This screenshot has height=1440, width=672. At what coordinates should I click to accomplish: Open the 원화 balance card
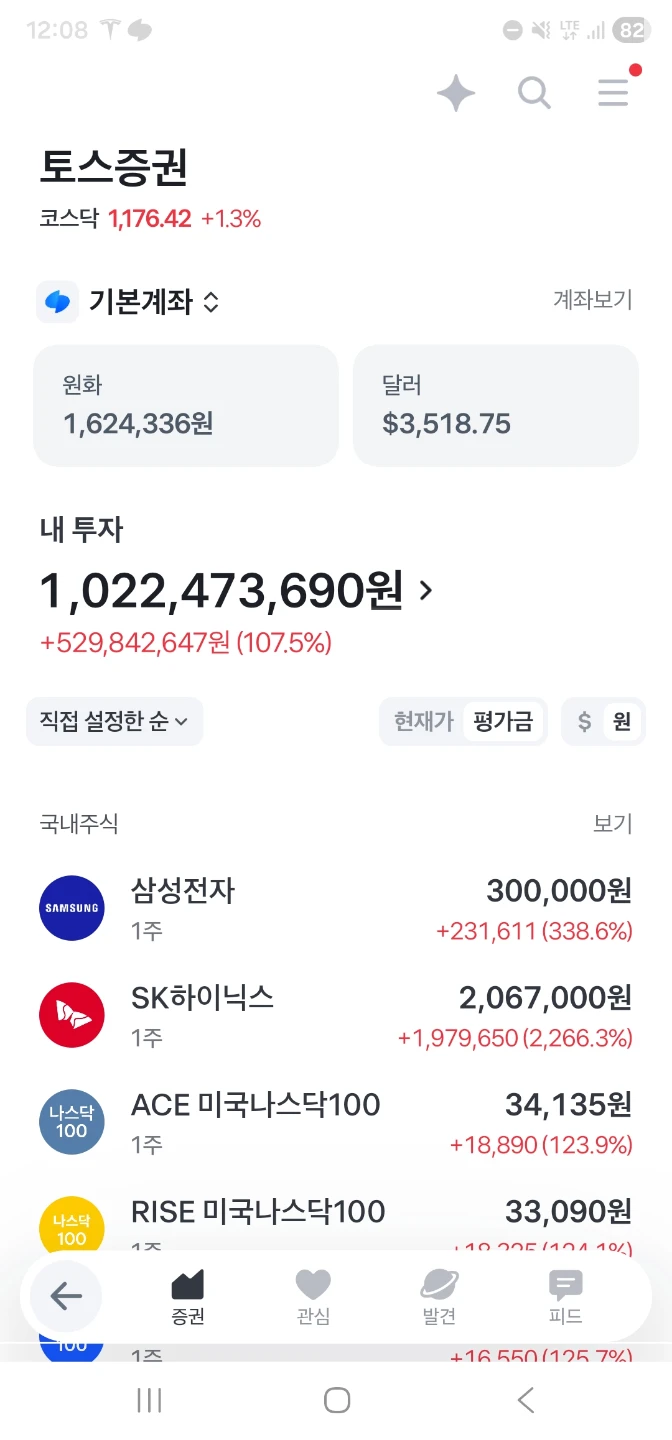click(x=186, y=405)
